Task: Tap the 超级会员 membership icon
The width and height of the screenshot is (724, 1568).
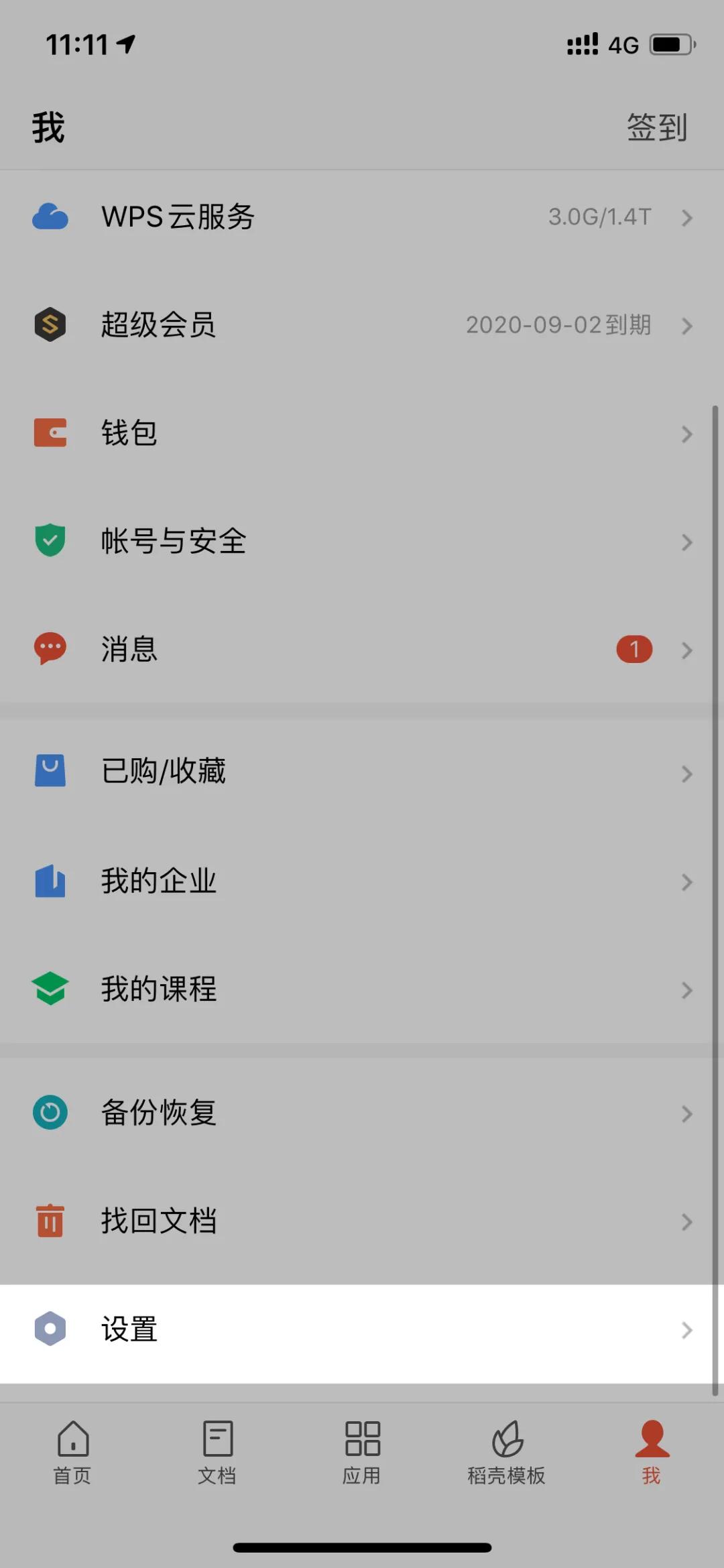Action: [50, 325]
